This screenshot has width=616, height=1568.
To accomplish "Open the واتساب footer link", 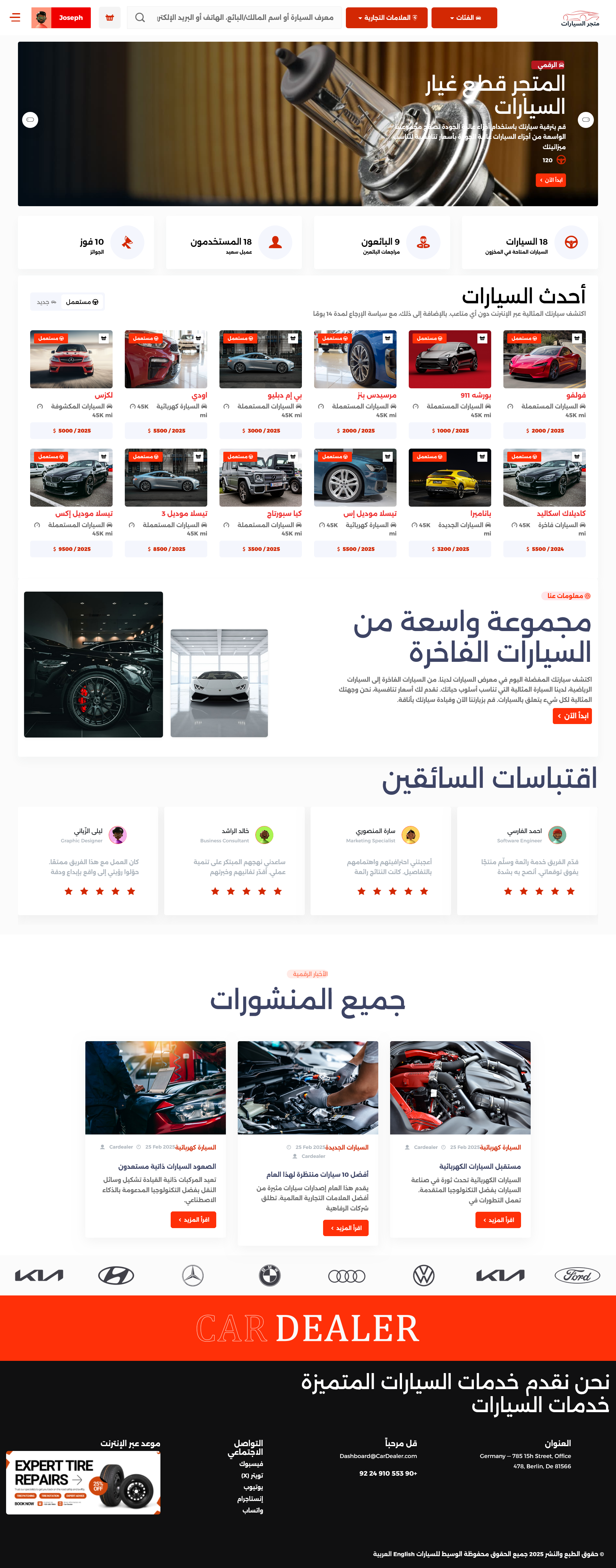I will (252, 1510).
